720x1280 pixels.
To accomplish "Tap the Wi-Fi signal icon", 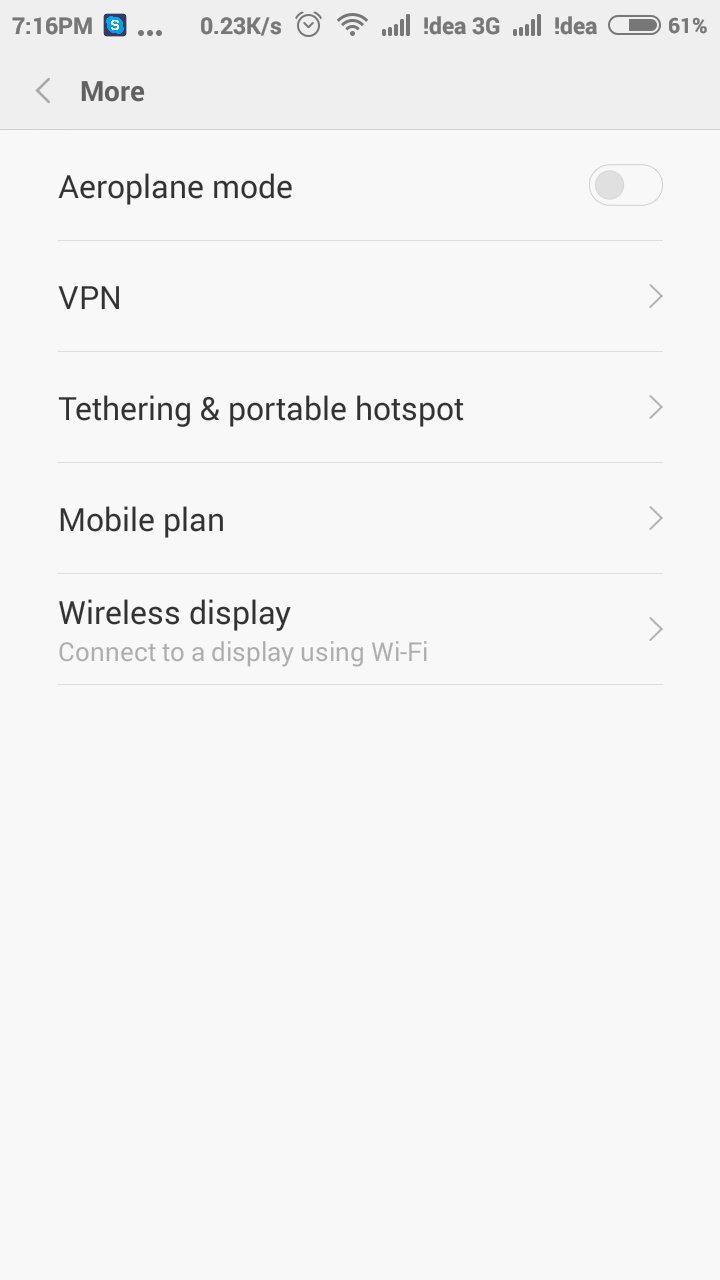I will (x=352, y=24).
